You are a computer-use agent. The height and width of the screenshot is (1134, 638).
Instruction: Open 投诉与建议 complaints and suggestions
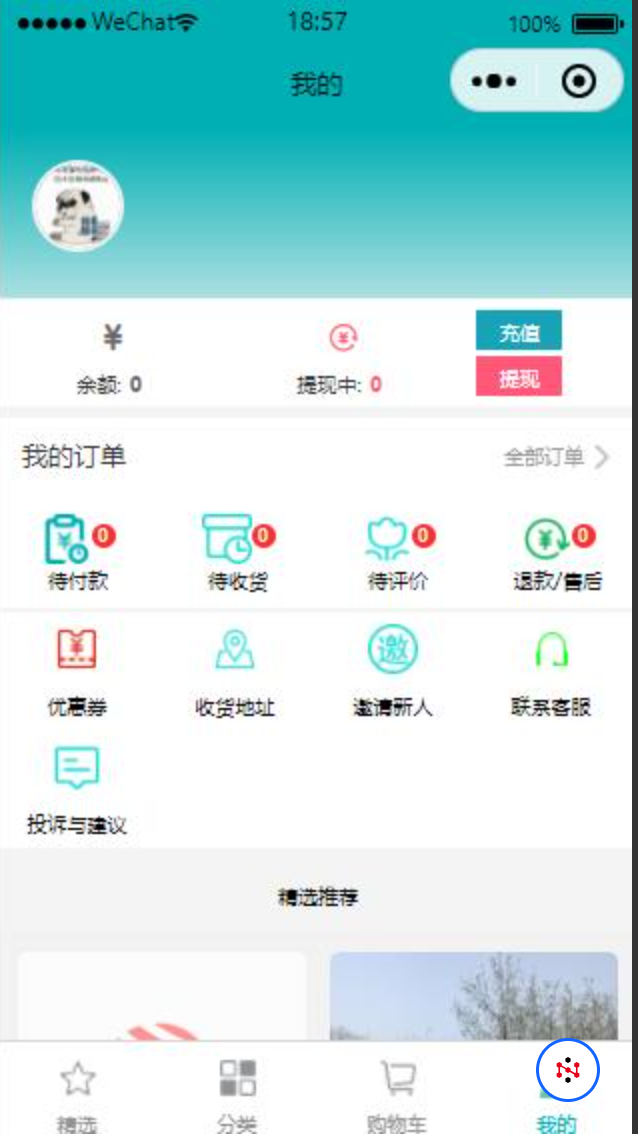77,790
